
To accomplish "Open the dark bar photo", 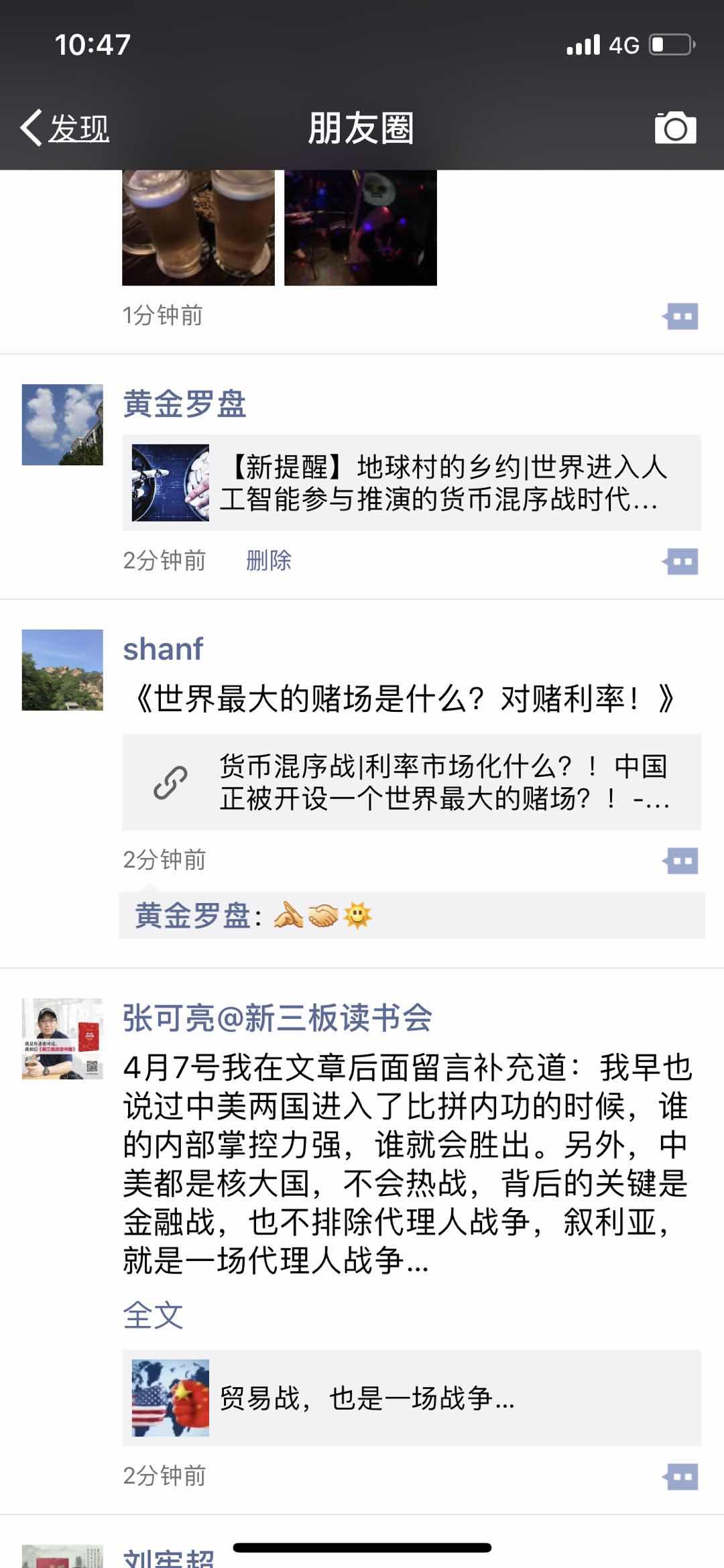I will (x=361, y=228).
